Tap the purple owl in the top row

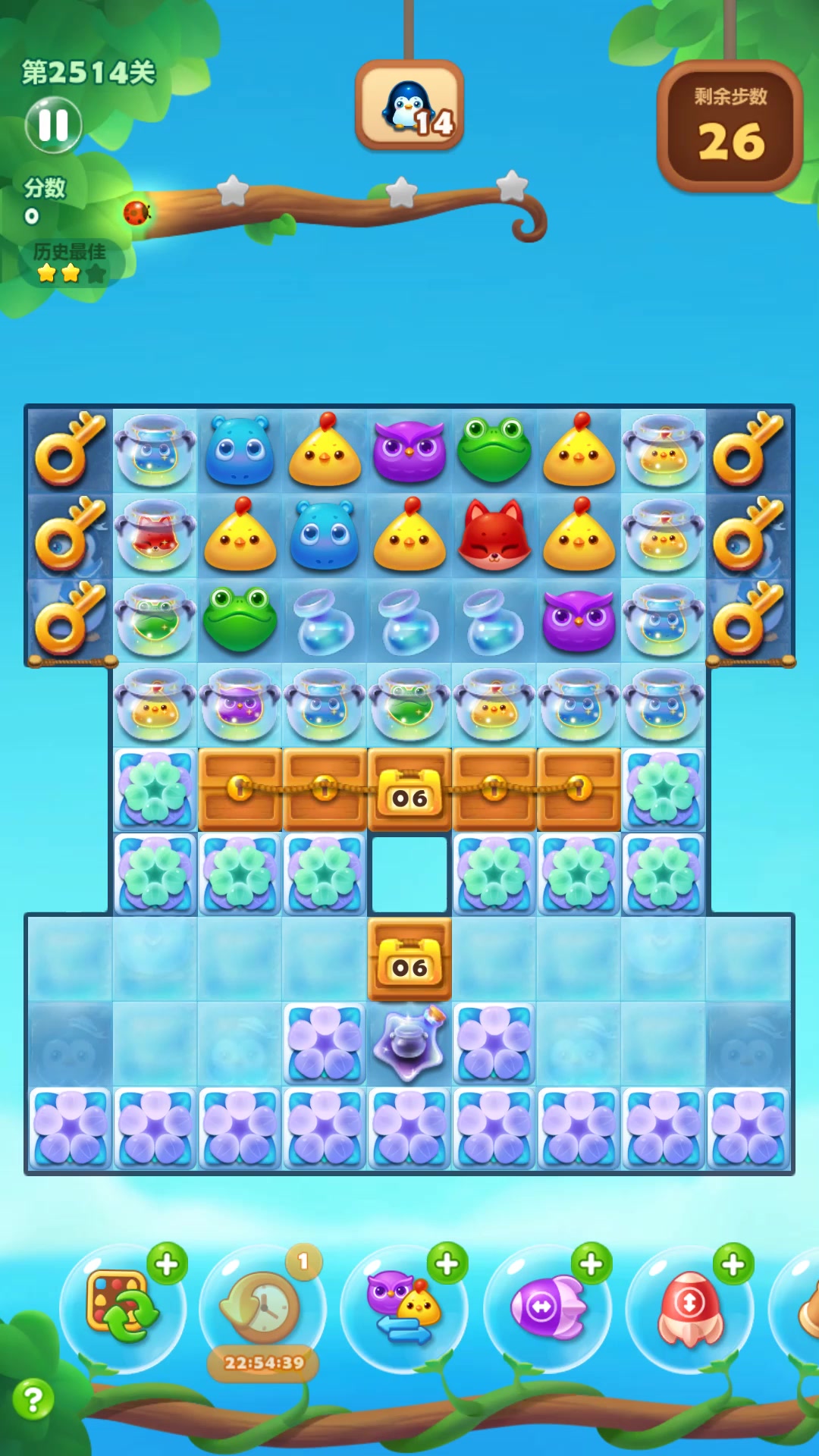pyautogui.click(x=409, y=450)
